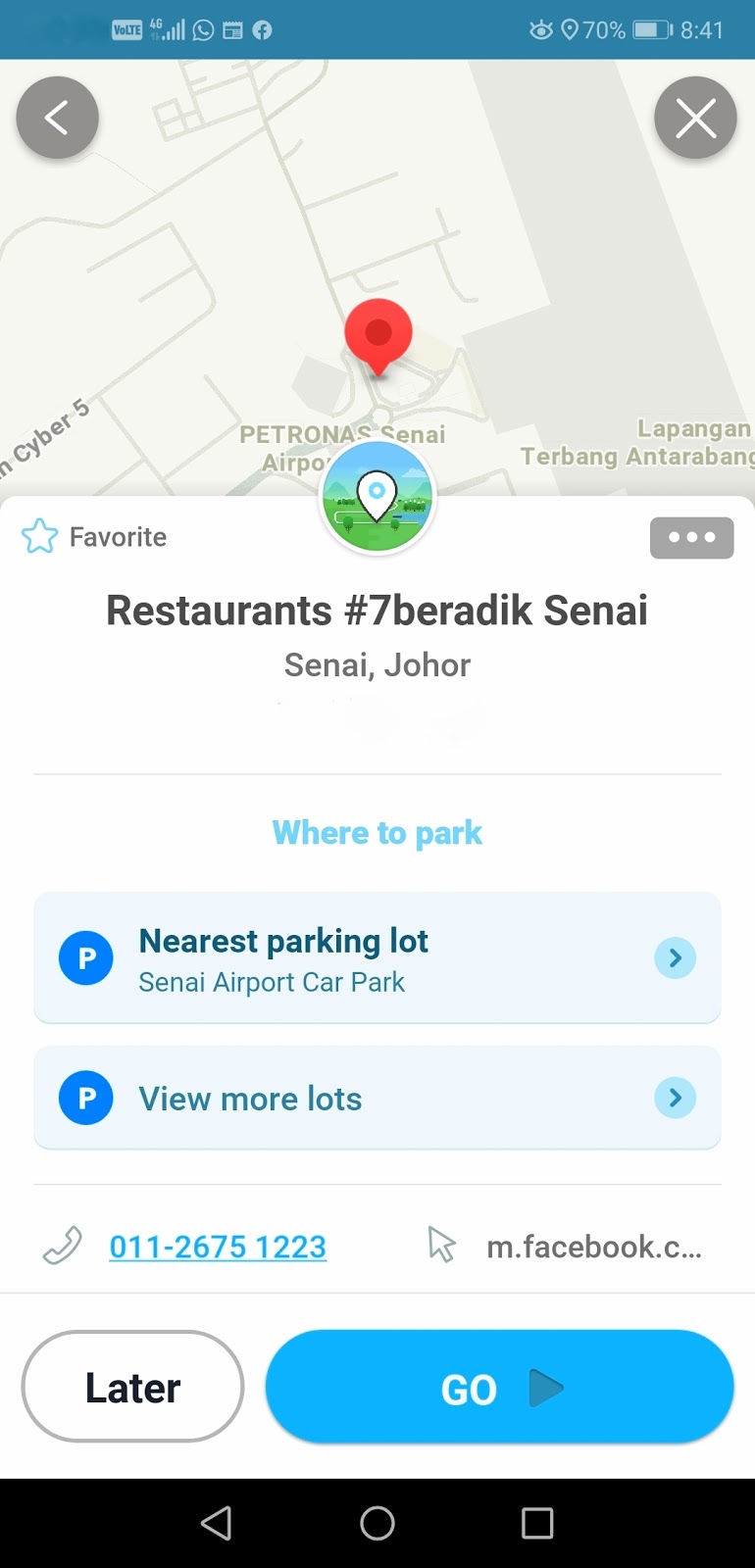Select the Where to park section header

click(377, 832)
